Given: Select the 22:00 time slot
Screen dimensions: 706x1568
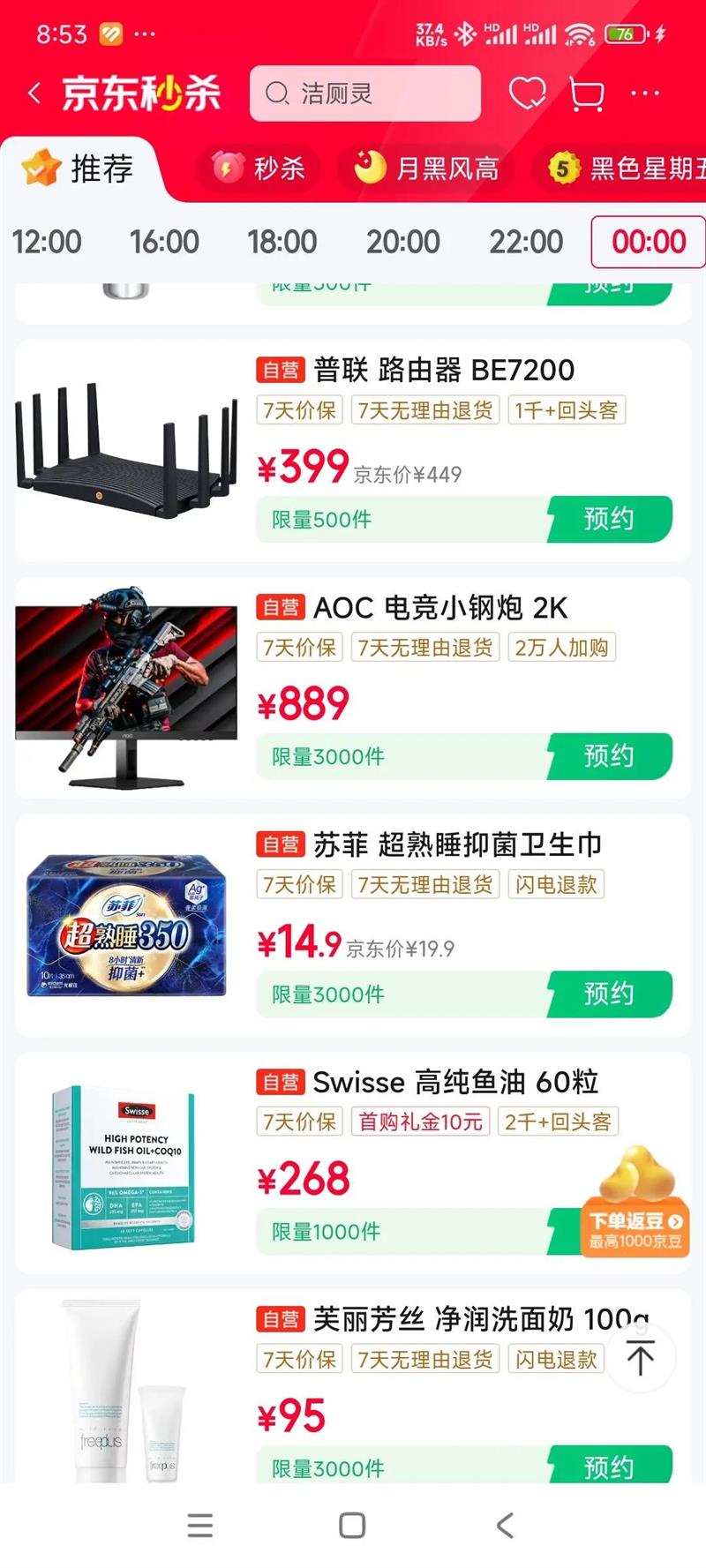Looking at the screenshot, I should [526, 242].
